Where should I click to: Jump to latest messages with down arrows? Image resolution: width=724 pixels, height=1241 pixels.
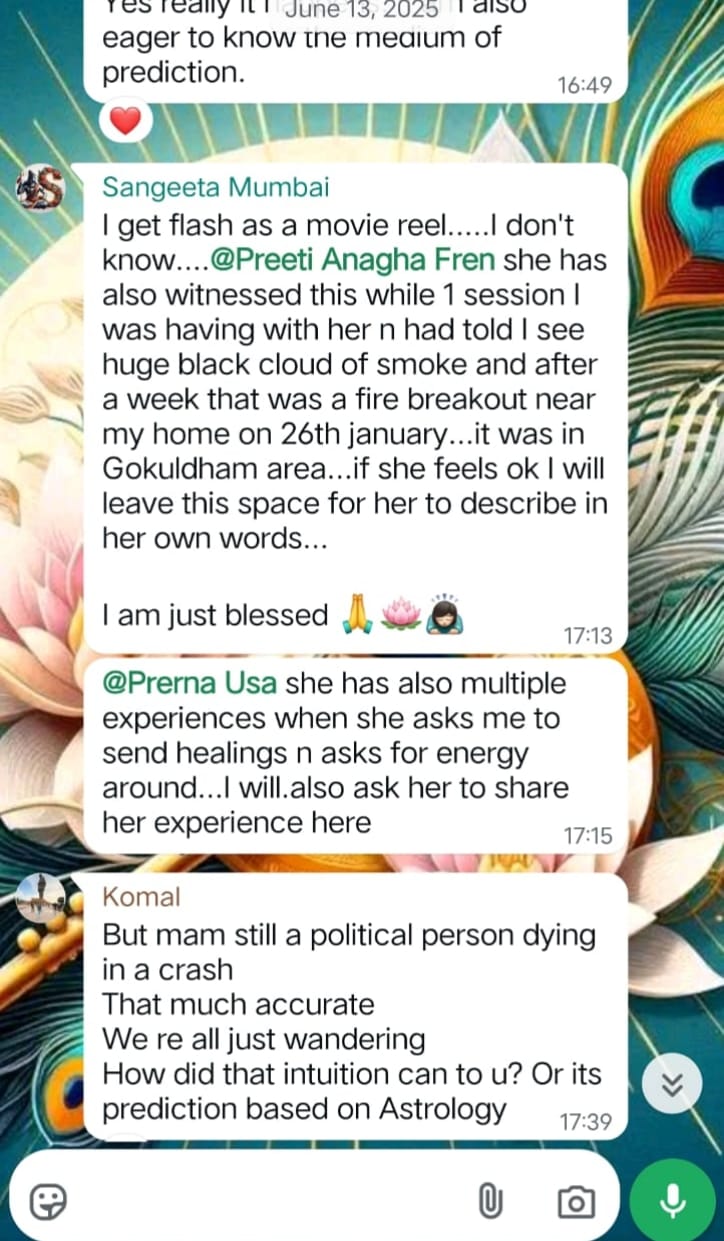coord(672,1084)
